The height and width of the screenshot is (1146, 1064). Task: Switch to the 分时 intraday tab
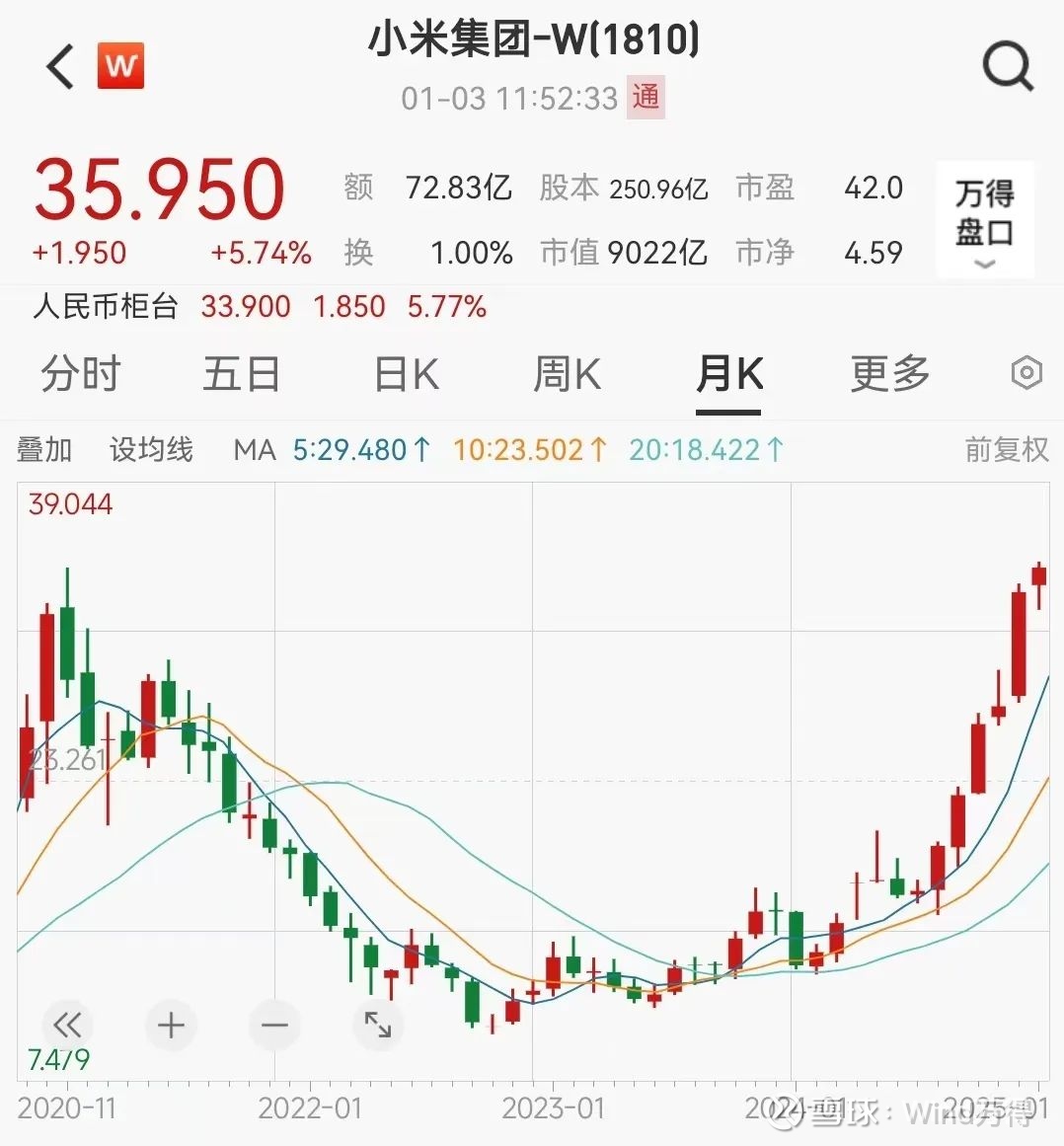(80, 374)
